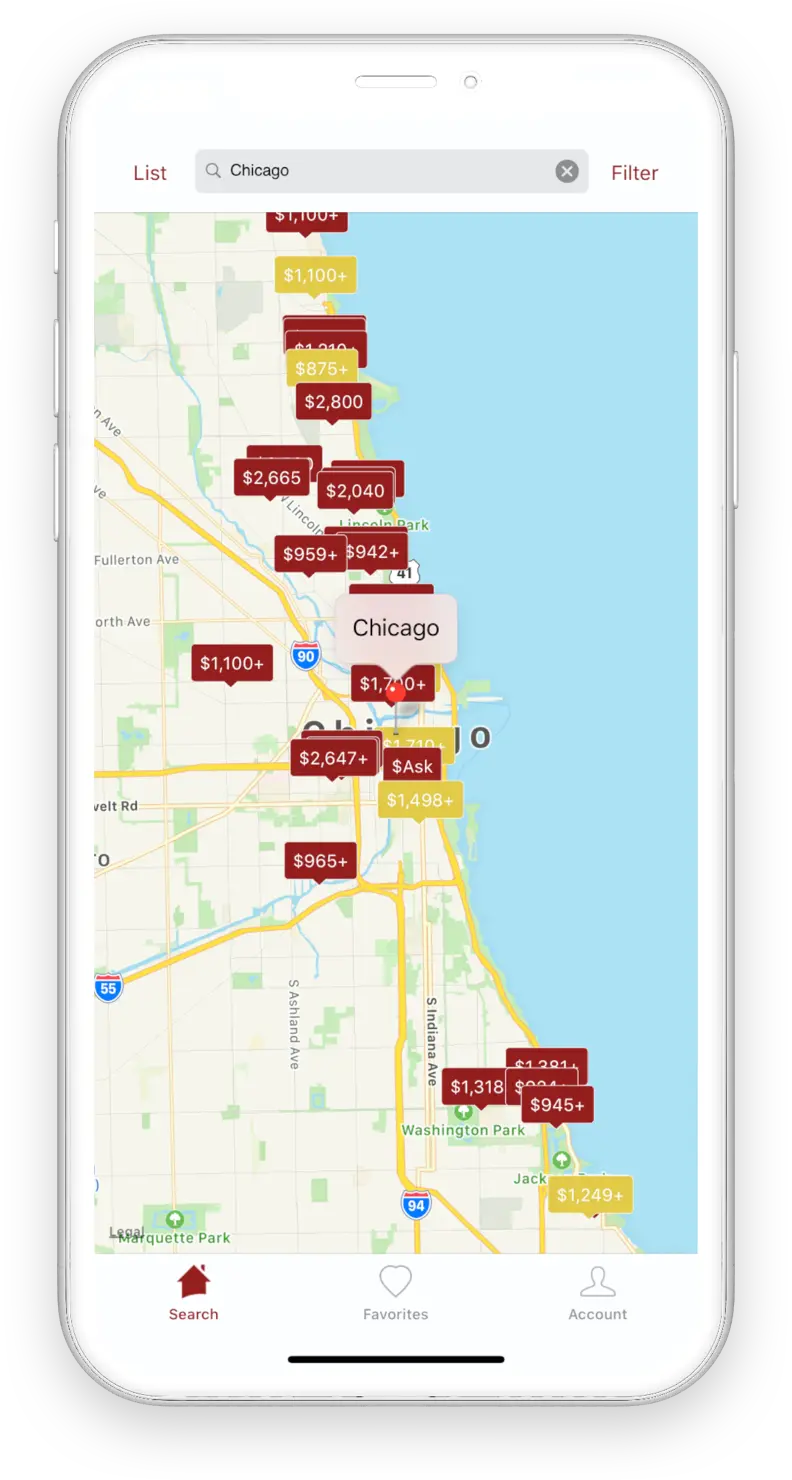Image resolution: width=792 pixels, height=1480 pixels.
Task: Select the $959+ price marker
Action: 309,554
